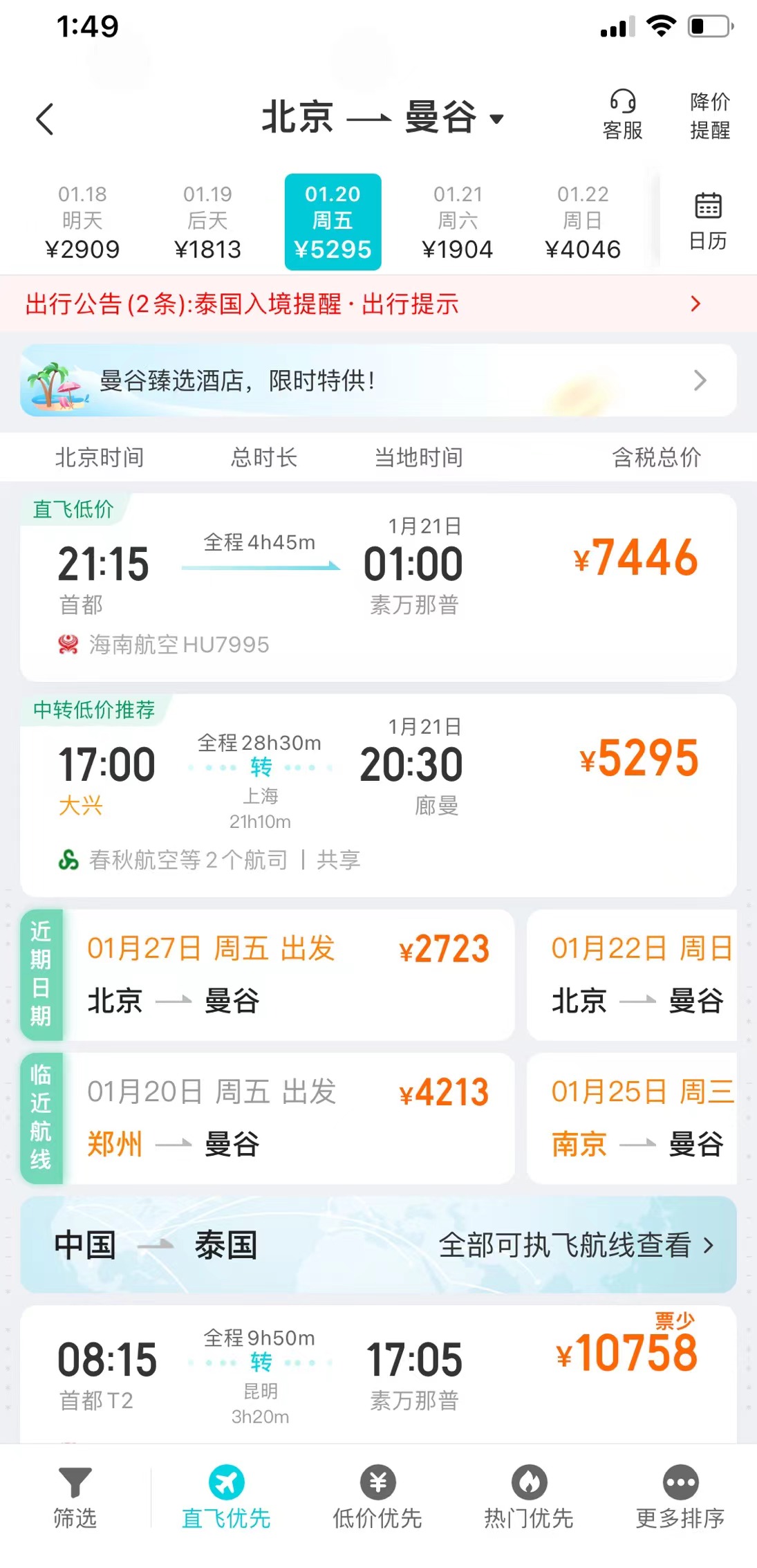Switch to the 01.21 周六 date tab

tap(458, 220)
